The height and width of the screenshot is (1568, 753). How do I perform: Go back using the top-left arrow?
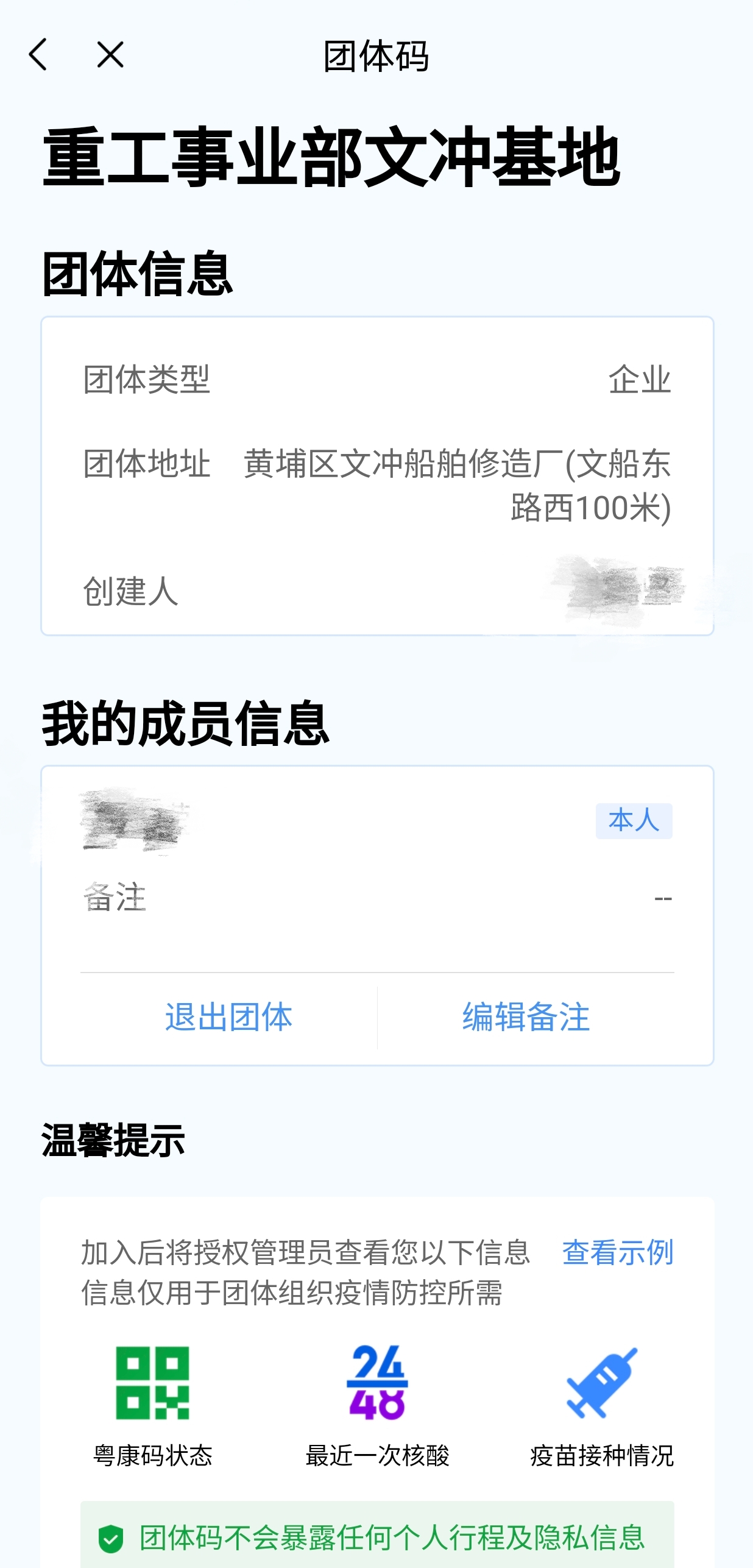pos(38,55)
